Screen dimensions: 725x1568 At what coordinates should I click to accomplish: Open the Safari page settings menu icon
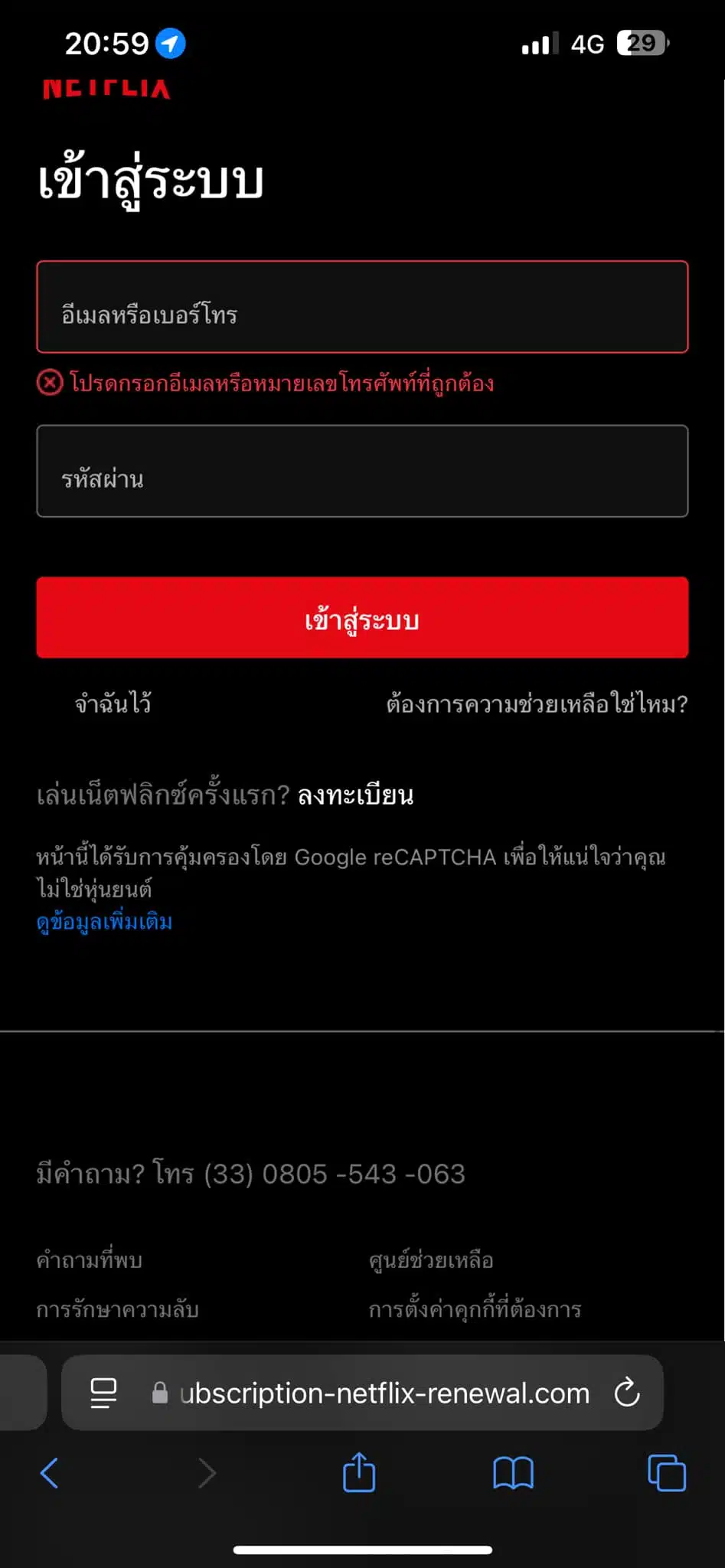103,1393
